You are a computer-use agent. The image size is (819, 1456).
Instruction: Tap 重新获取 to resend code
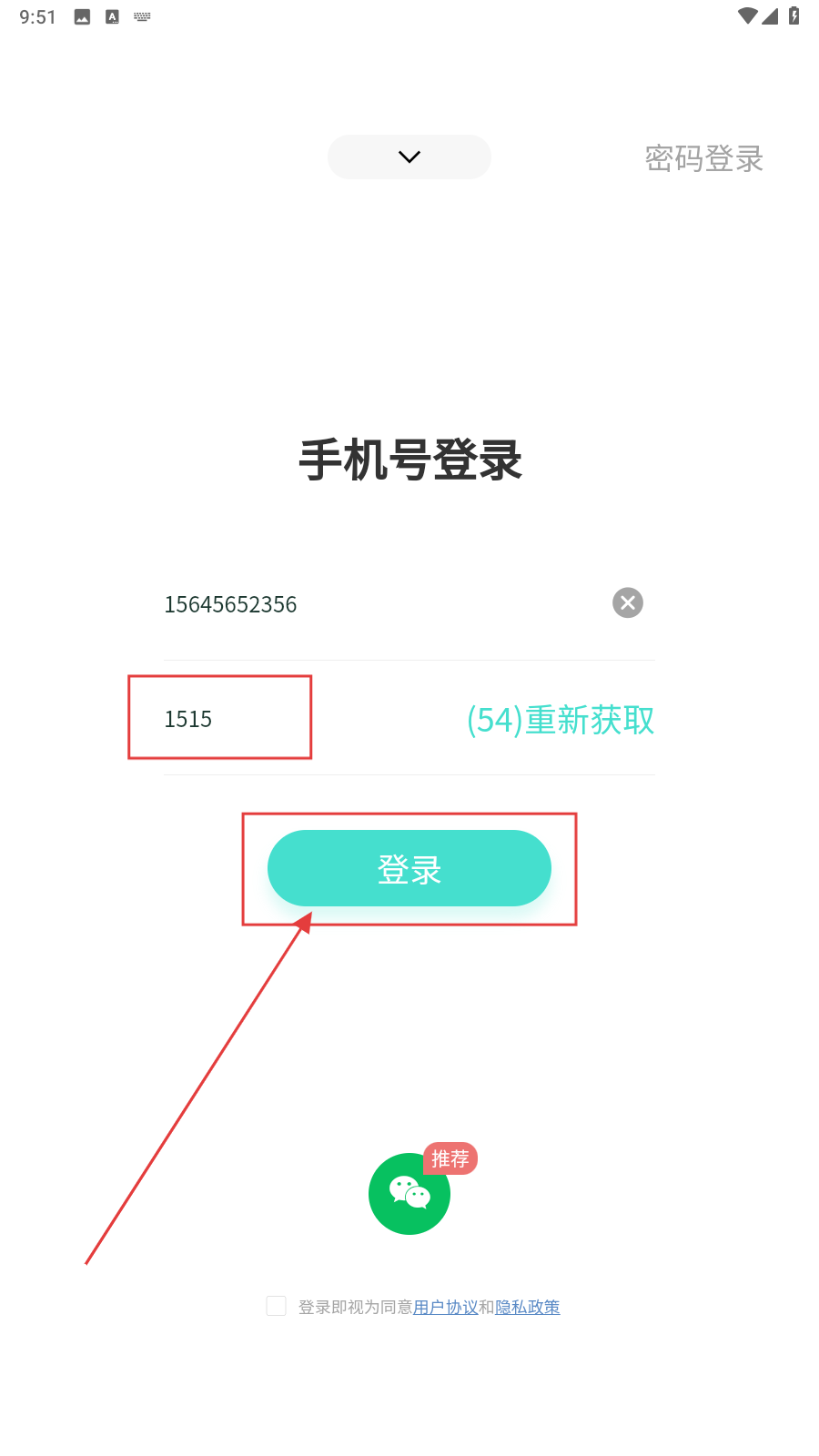(561, 720)
